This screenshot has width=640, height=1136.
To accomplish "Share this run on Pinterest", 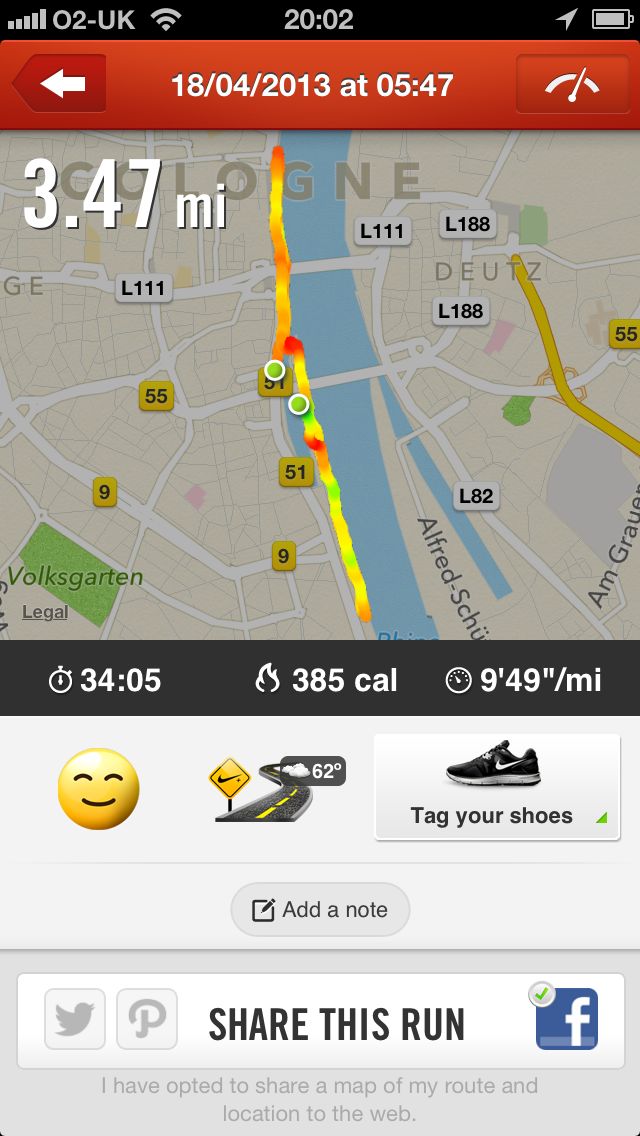I will pyautogui.click(x=147, y=1019).
